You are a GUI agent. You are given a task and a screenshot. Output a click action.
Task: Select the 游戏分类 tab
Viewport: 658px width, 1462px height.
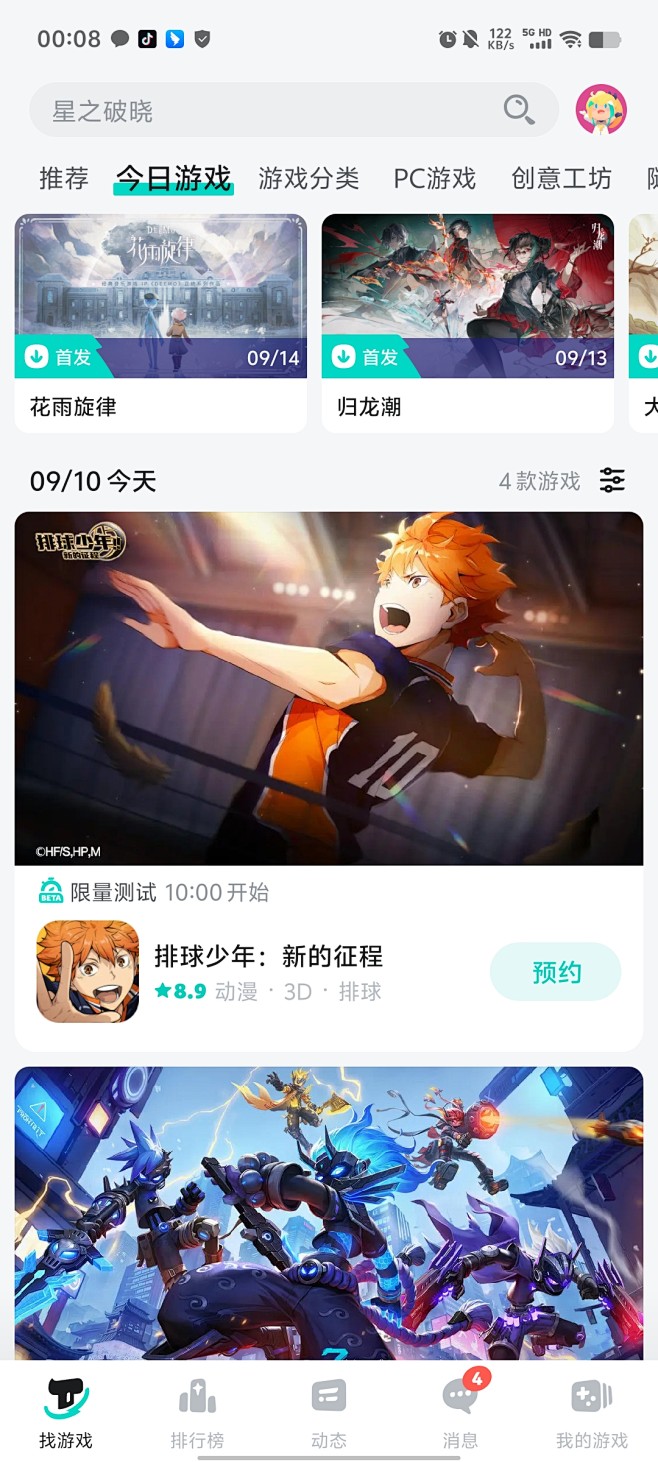pyautogui.click(x=308, y=179)
